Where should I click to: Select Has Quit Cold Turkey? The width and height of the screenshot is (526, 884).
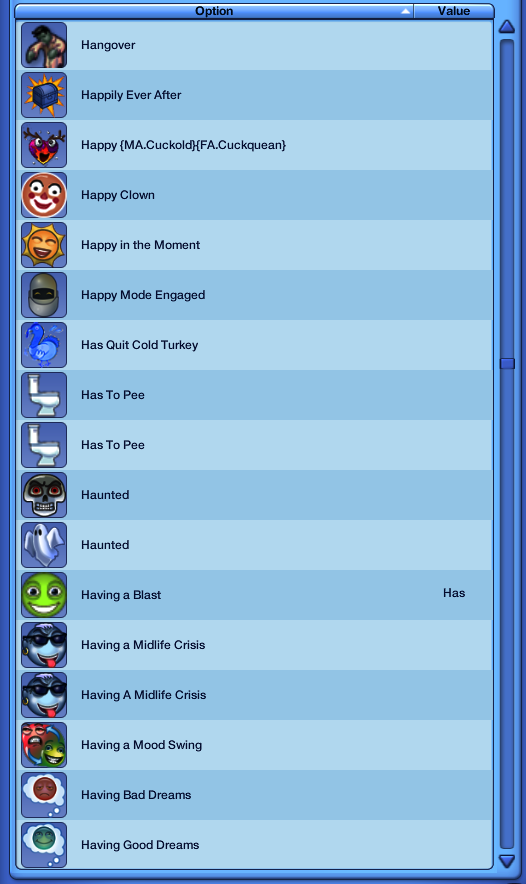[x=255, y=345]
